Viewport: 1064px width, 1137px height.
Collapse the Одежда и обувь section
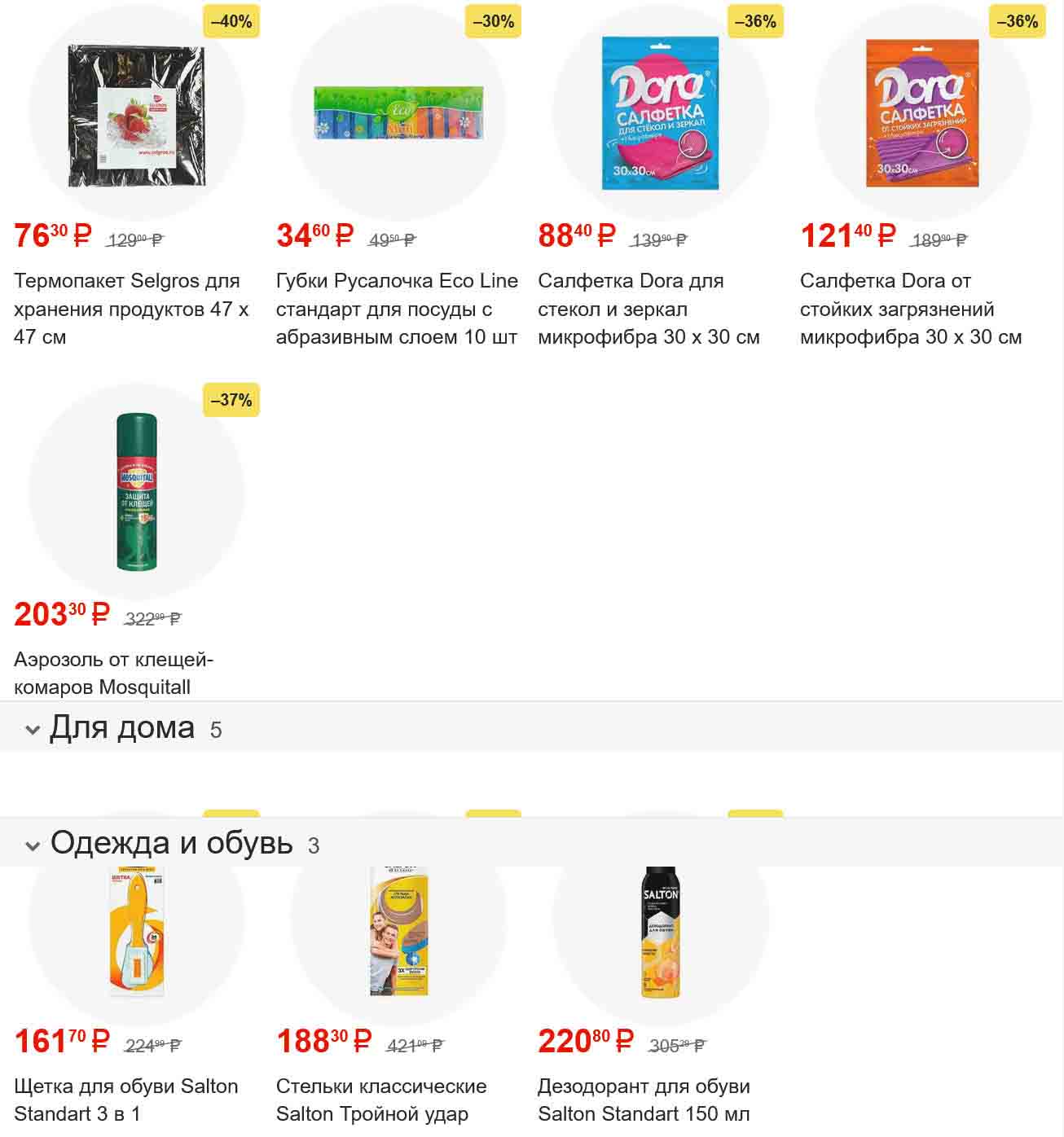tap(33, 845)
